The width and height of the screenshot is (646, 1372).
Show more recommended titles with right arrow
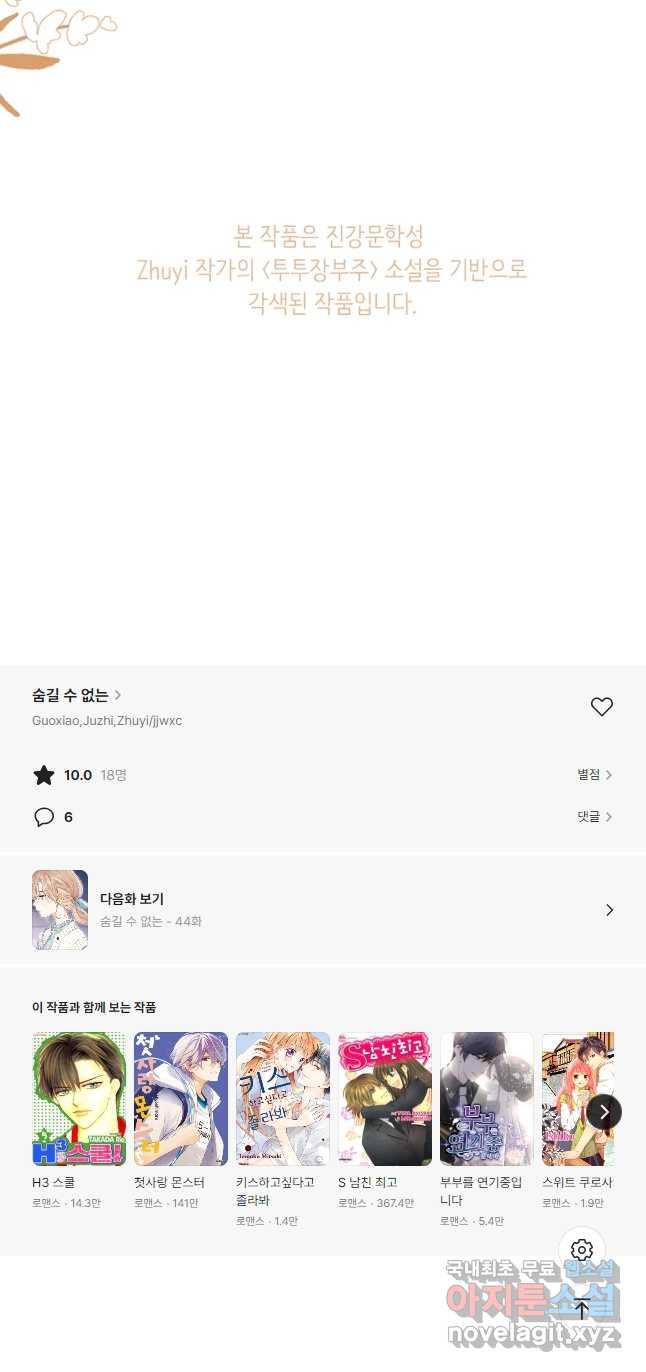point(603,1111)
